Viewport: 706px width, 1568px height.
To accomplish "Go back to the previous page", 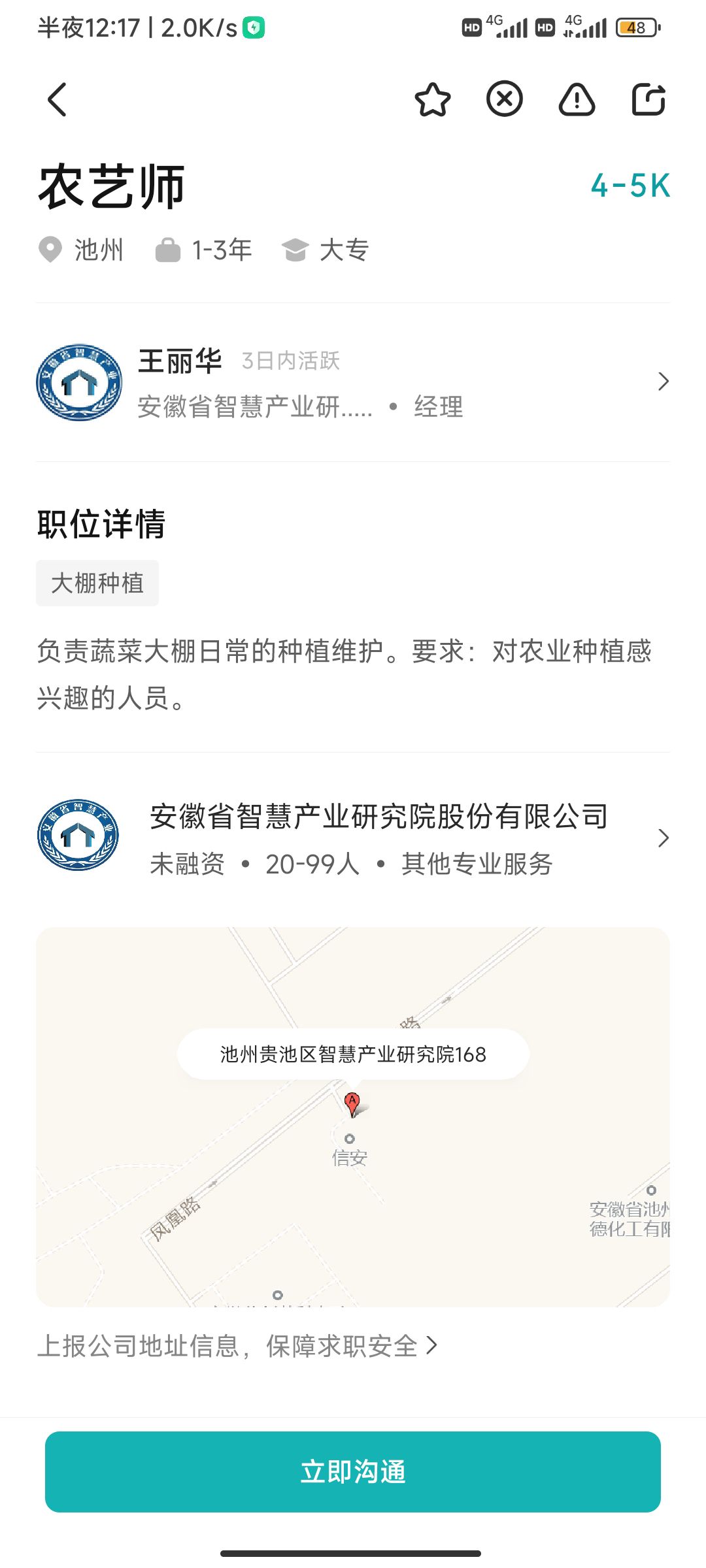I will pyautogui.click(x=58, y=100).
